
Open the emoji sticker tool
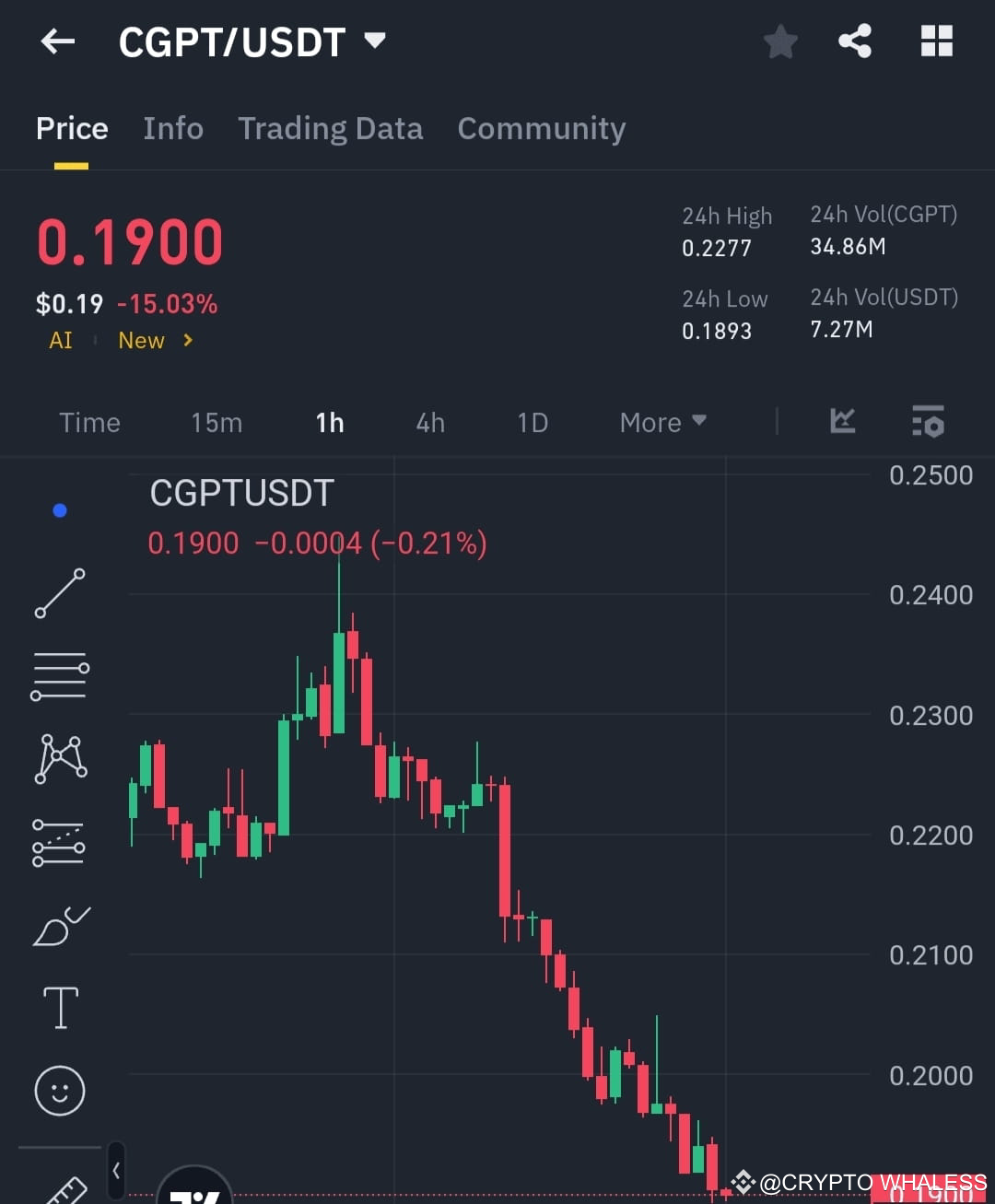point(59,1091)
